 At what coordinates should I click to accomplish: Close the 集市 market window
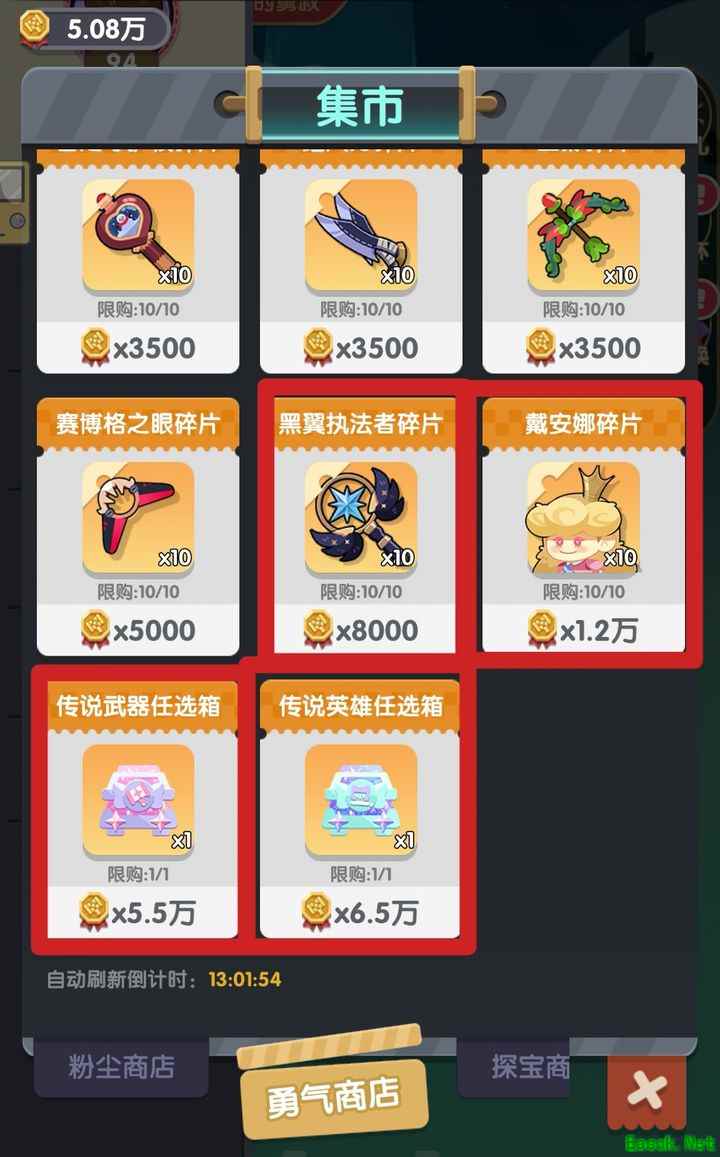pos(646,1093)
